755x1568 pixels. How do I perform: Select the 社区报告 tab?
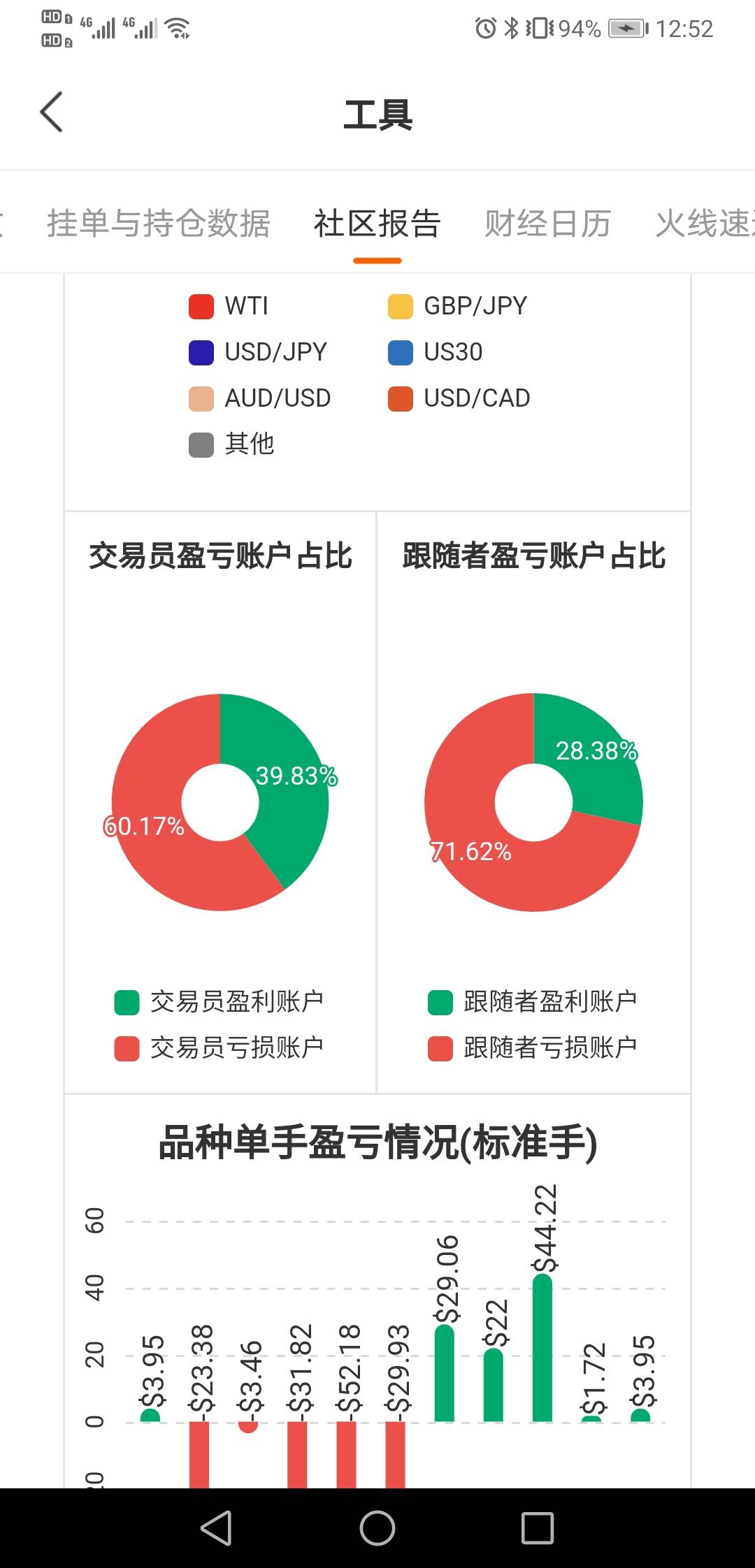tap(377, 224)
